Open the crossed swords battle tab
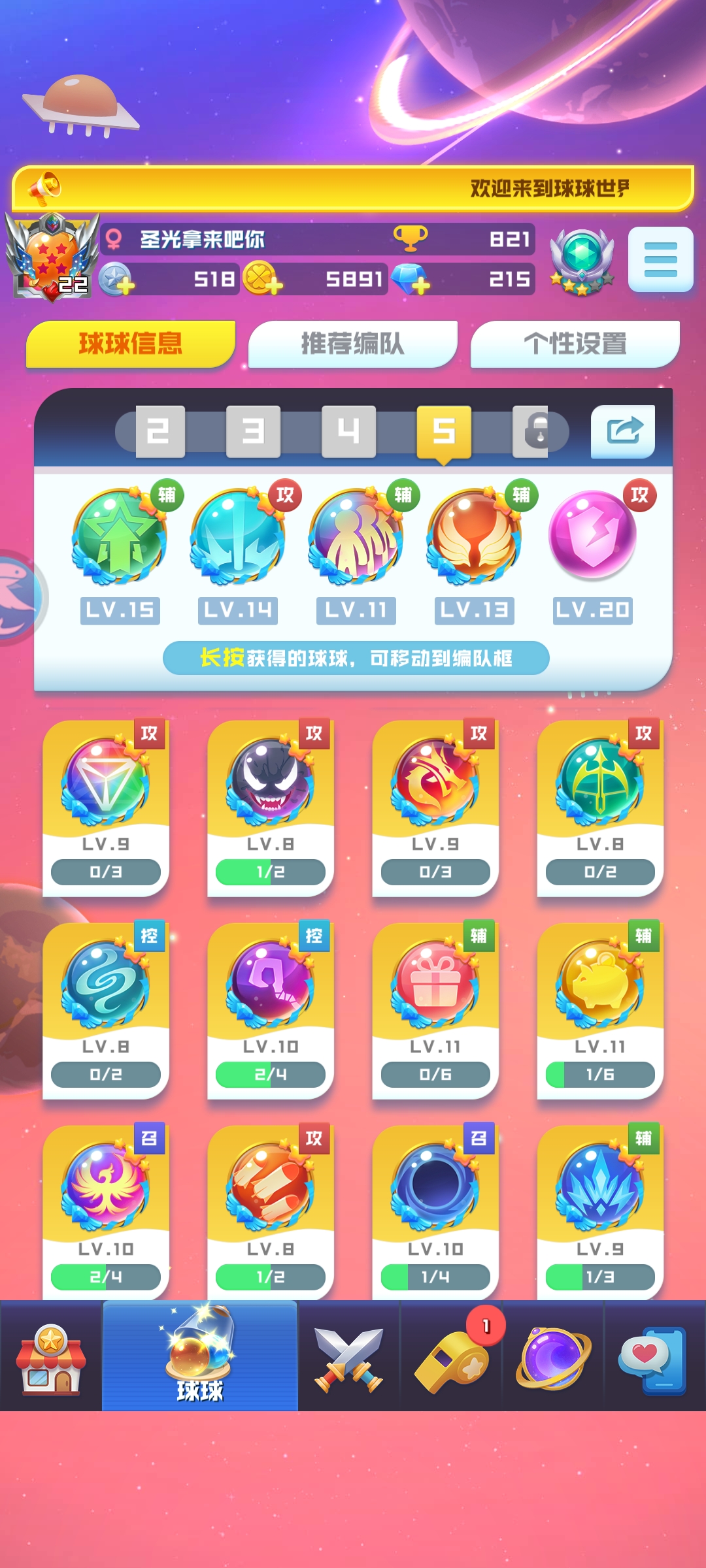 pyautogui.click(x=348, y=1356)
